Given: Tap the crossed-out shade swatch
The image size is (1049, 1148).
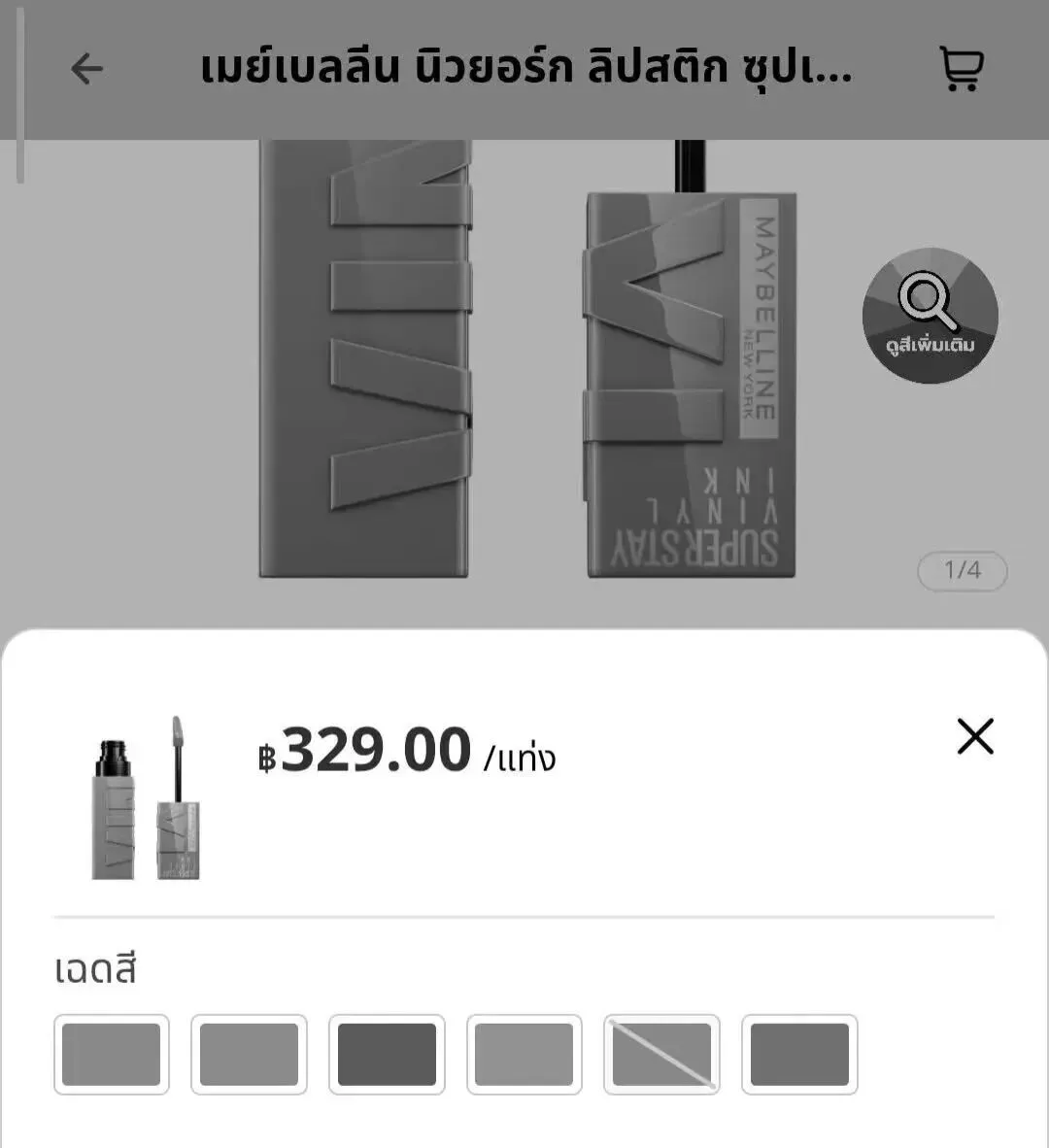Looking at the screenshot, I should coord(661,1055).
